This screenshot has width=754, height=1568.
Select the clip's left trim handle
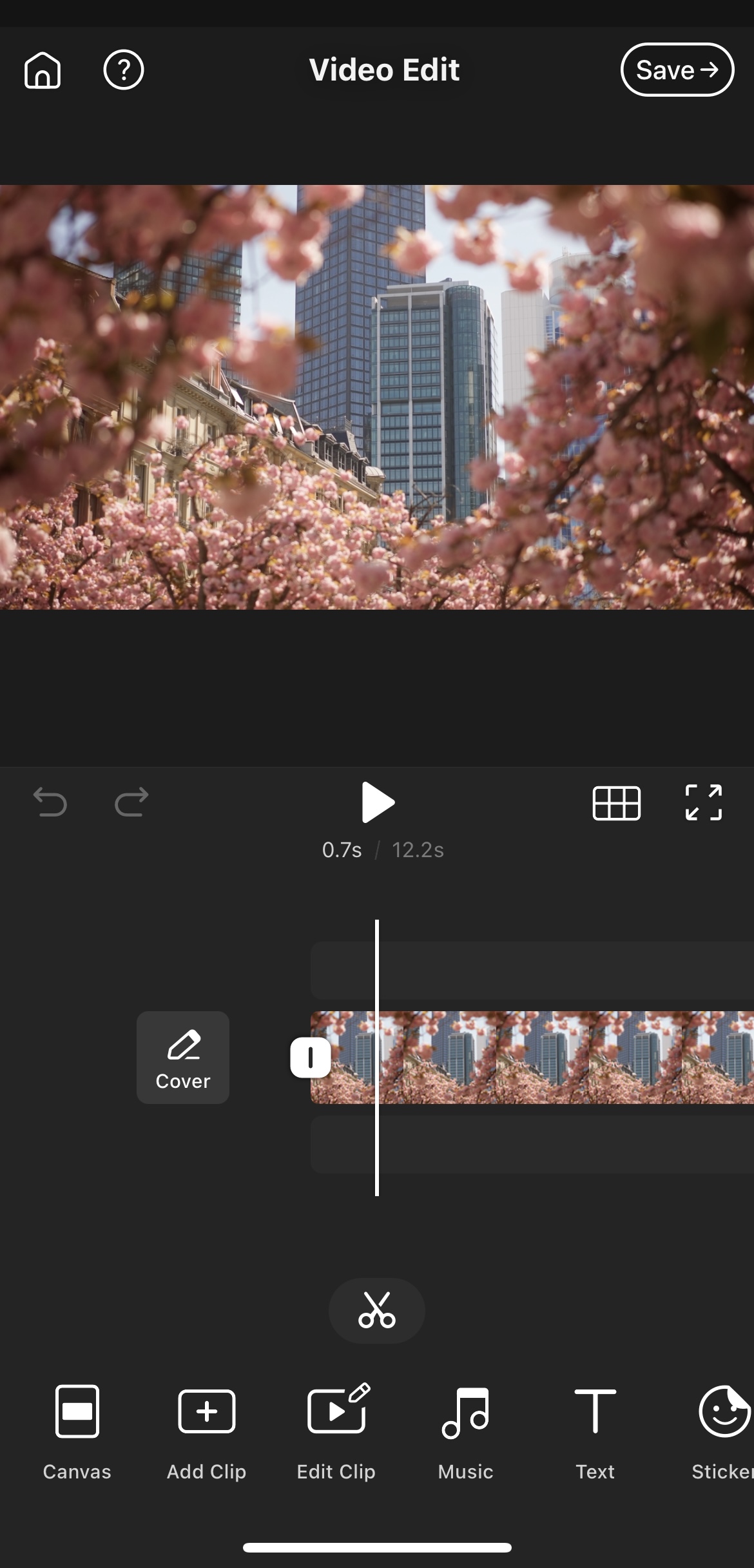coord(311,1058)
